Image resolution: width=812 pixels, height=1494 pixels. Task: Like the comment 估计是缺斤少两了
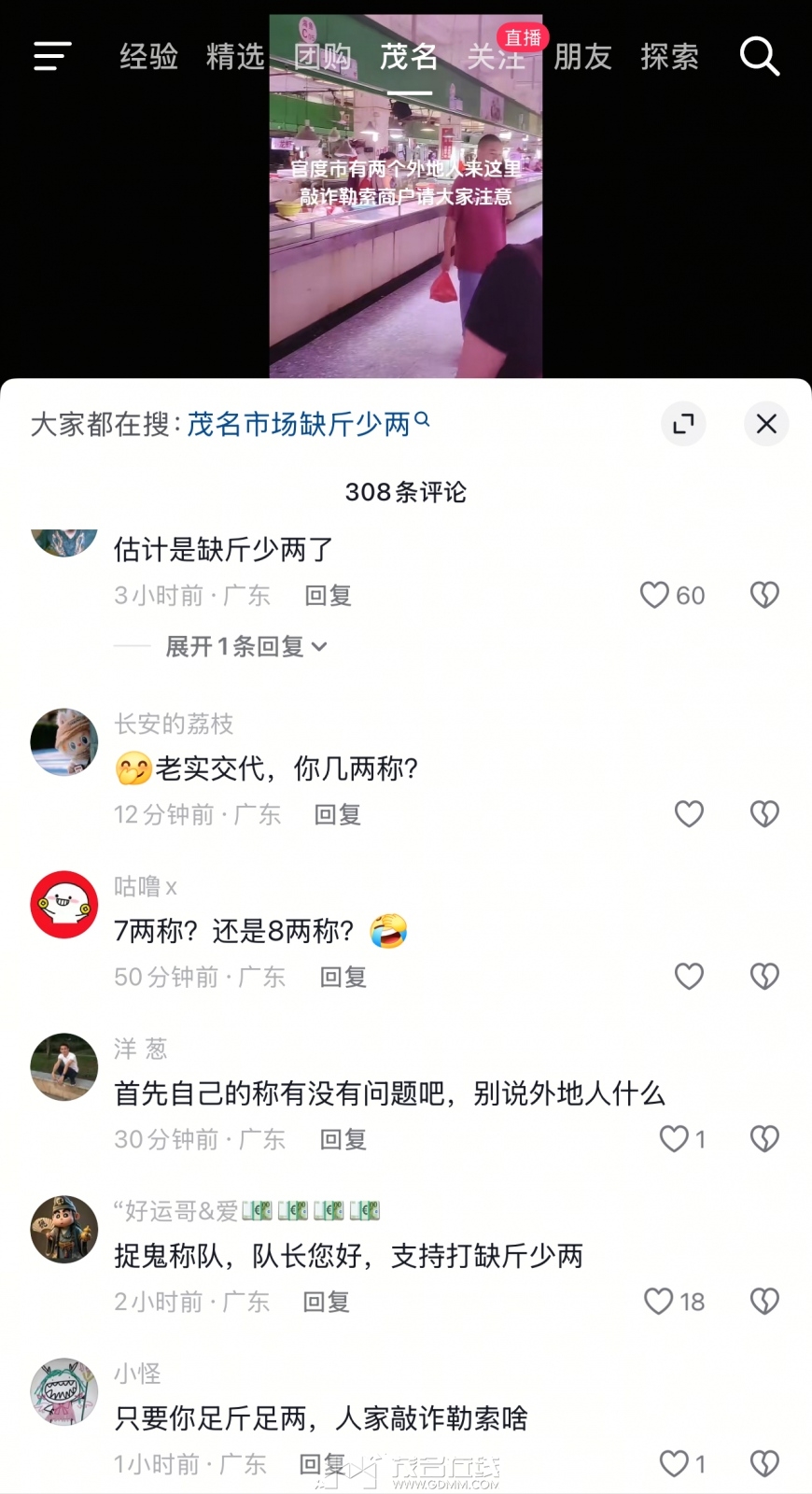coord(655,595)
